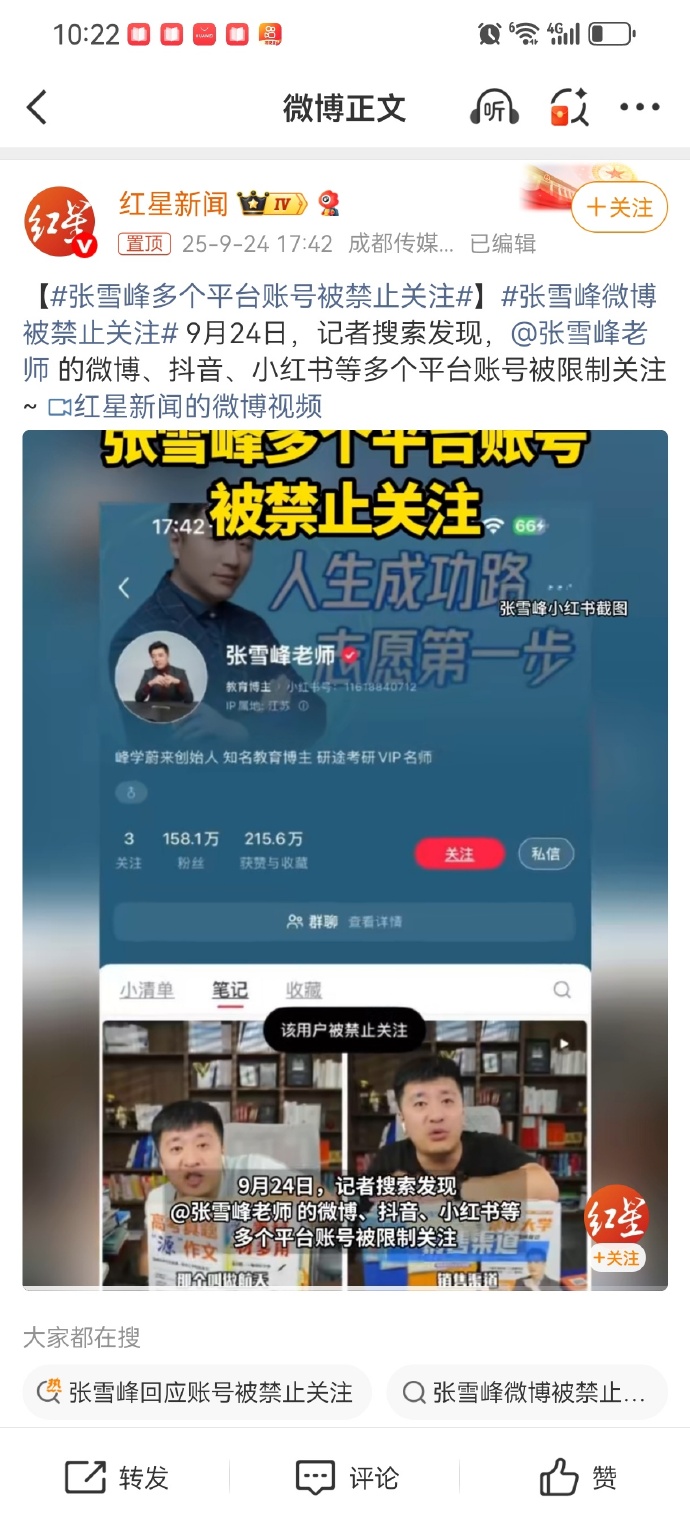690x1527 pixels.
Task: Open the red envelope search icon
Action: [x=569, y=108]
